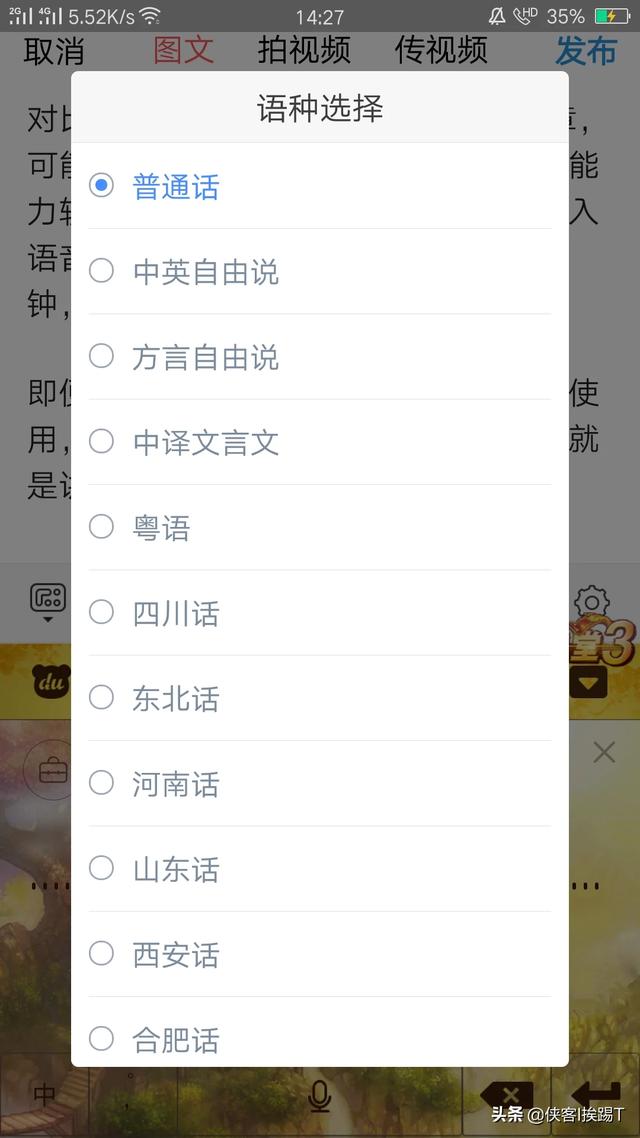Image resolution: width=640 pixels, height=1138 pixels.
Task: Pick 方言自由说 from the language list
Action: [205, 357]
